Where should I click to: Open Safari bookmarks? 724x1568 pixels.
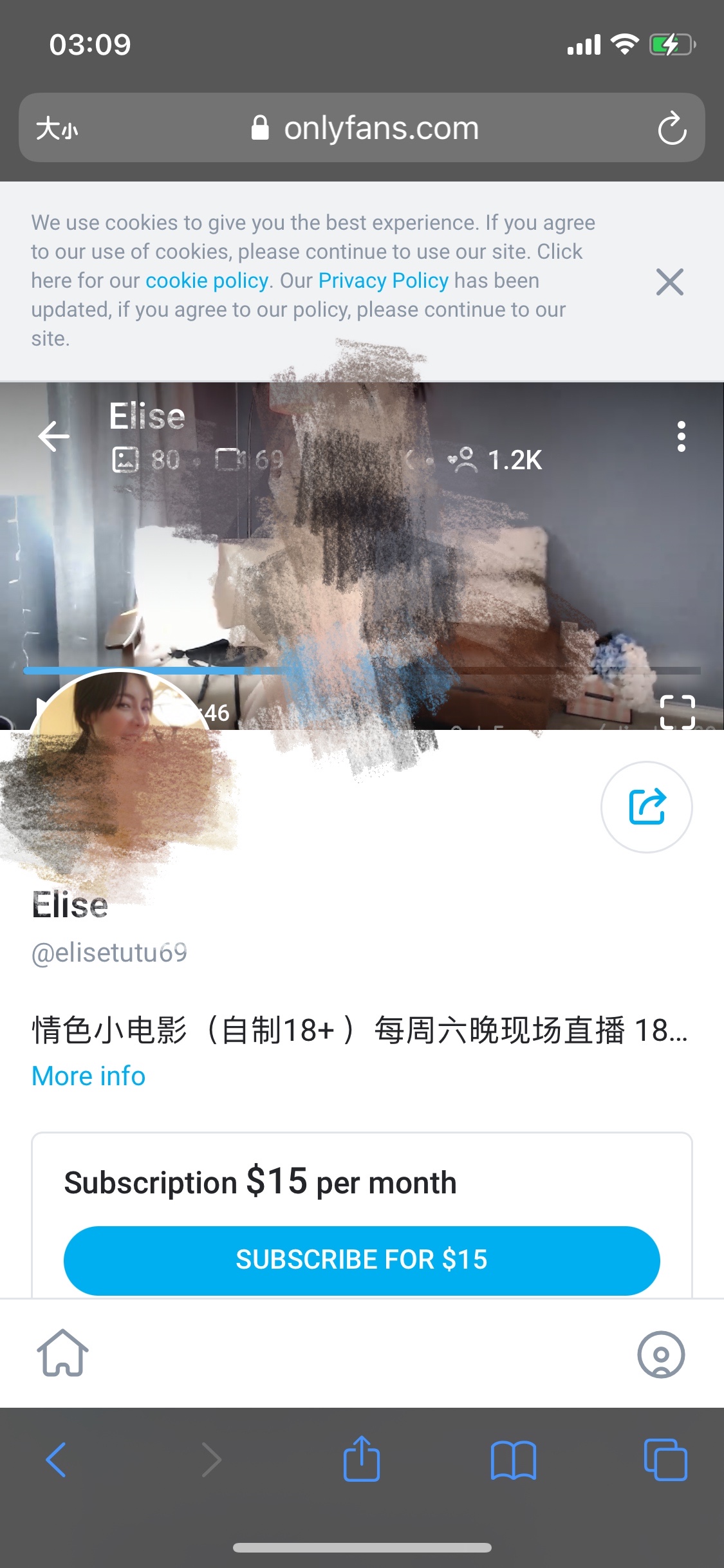(x=513, y=1460)
